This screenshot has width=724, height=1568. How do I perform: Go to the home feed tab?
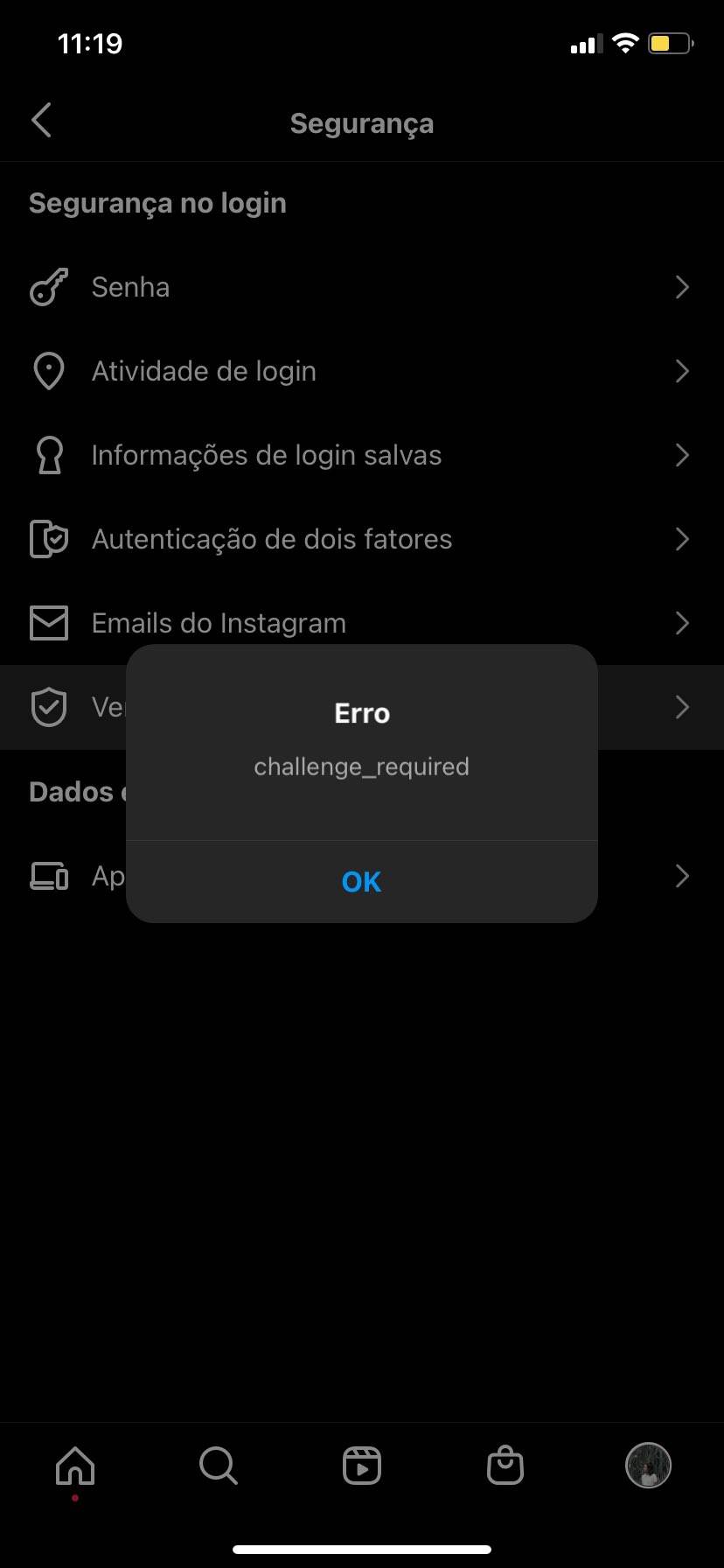tap(75, 1465)
